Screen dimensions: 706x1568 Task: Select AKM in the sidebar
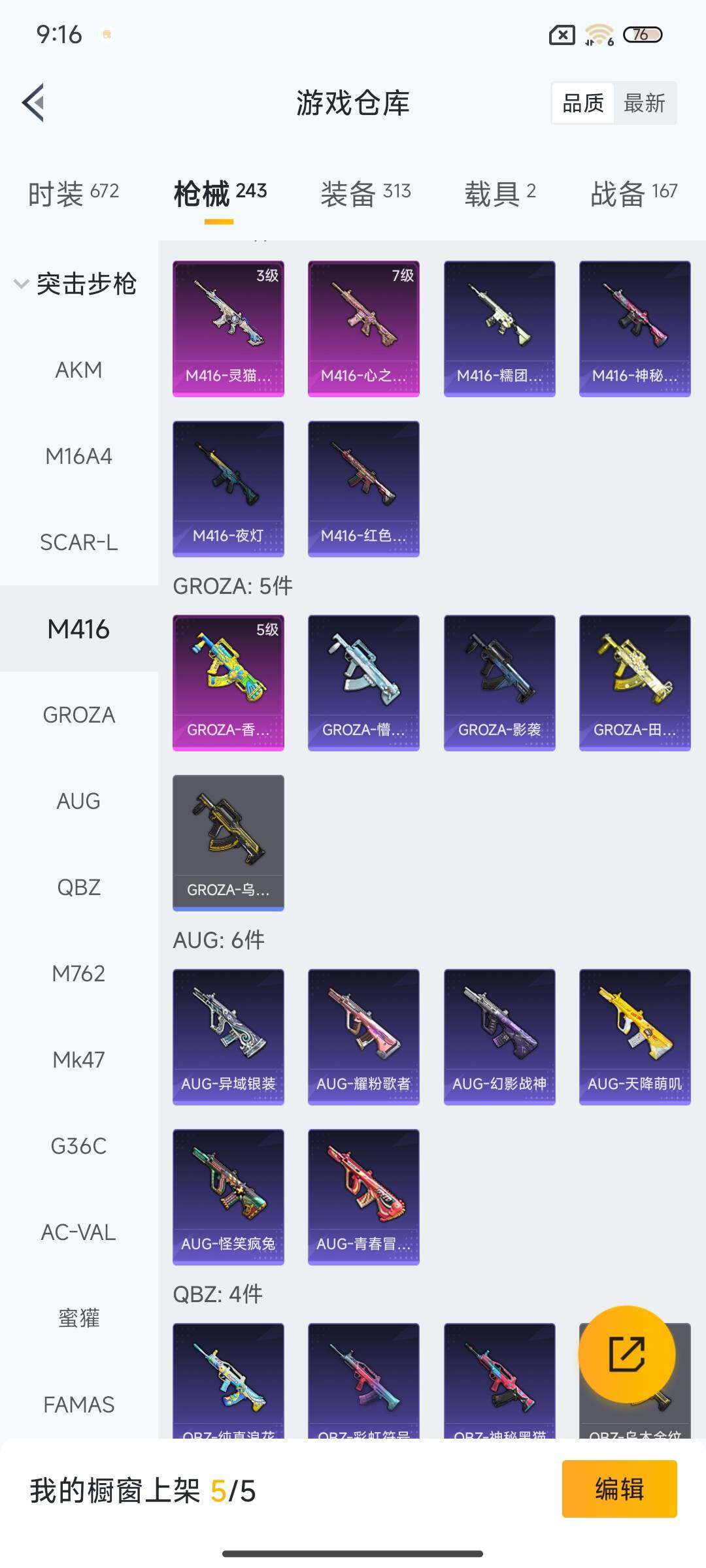click(x=78, y=370)
